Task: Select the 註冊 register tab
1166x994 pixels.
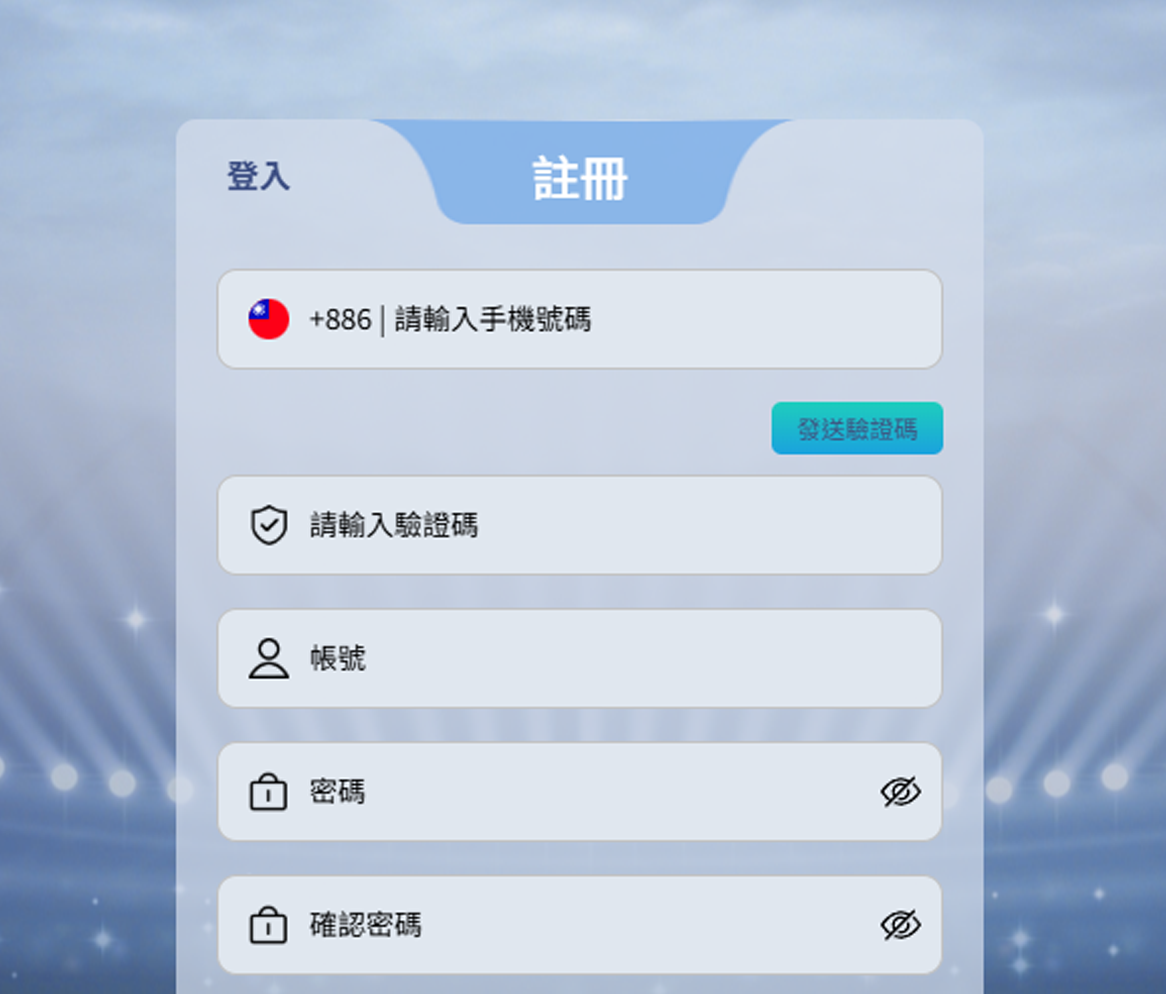Action: click(580, 179)
